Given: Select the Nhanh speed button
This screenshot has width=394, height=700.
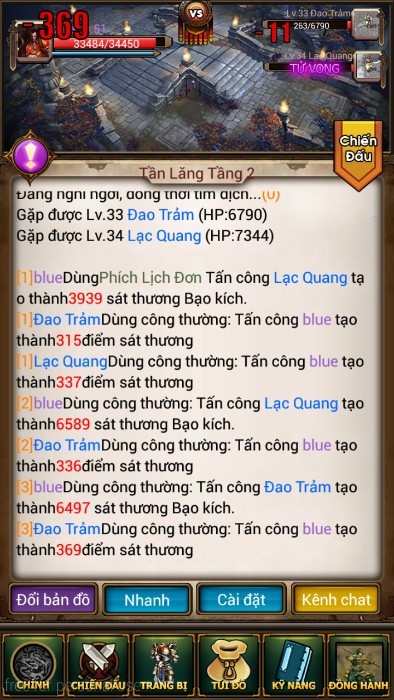Looking at the screenshot, I should click(147, 600).
